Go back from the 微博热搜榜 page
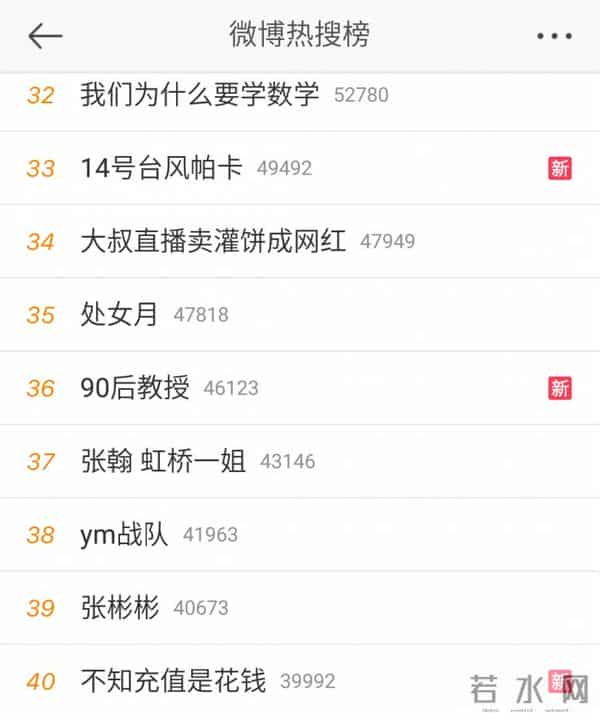The height and width of the screenshot is (713, 600). (45, 36)
